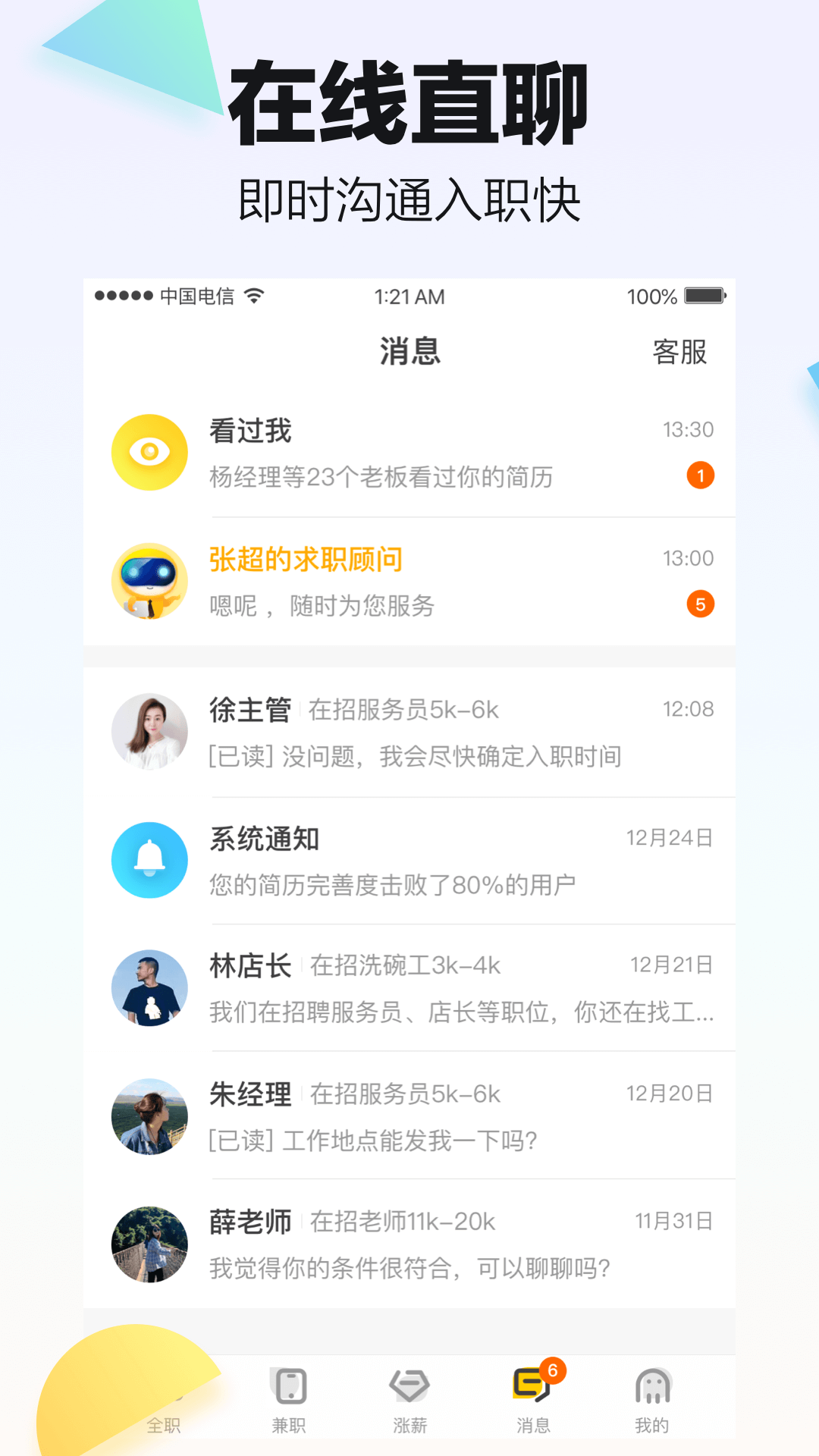The image size is (819, 1456).
Task: Tap the WiFi icon in the status bar
Action: [256, 297]
